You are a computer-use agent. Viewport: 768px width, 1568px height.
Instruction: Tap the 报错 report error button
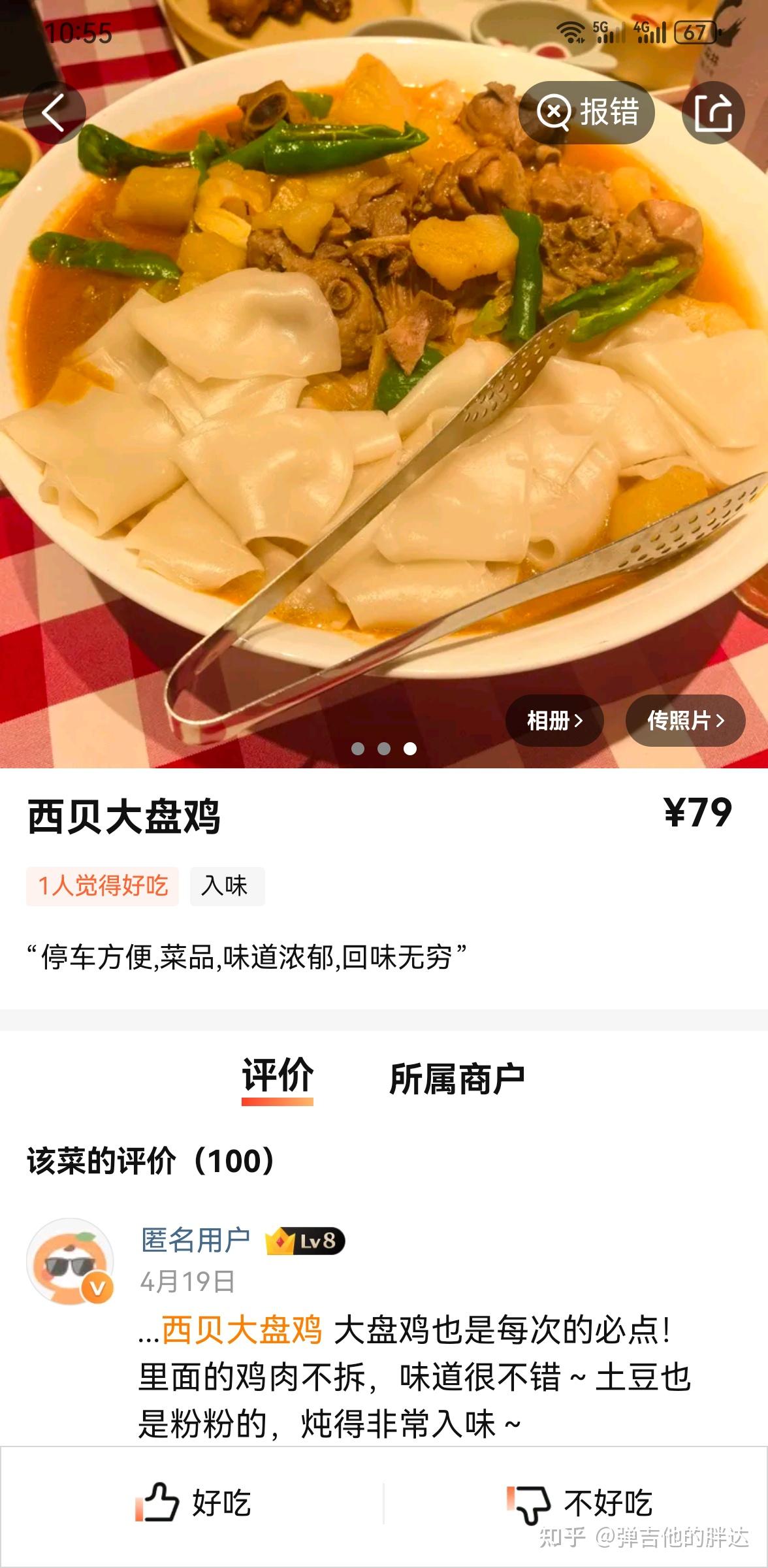tap(586, 112)
